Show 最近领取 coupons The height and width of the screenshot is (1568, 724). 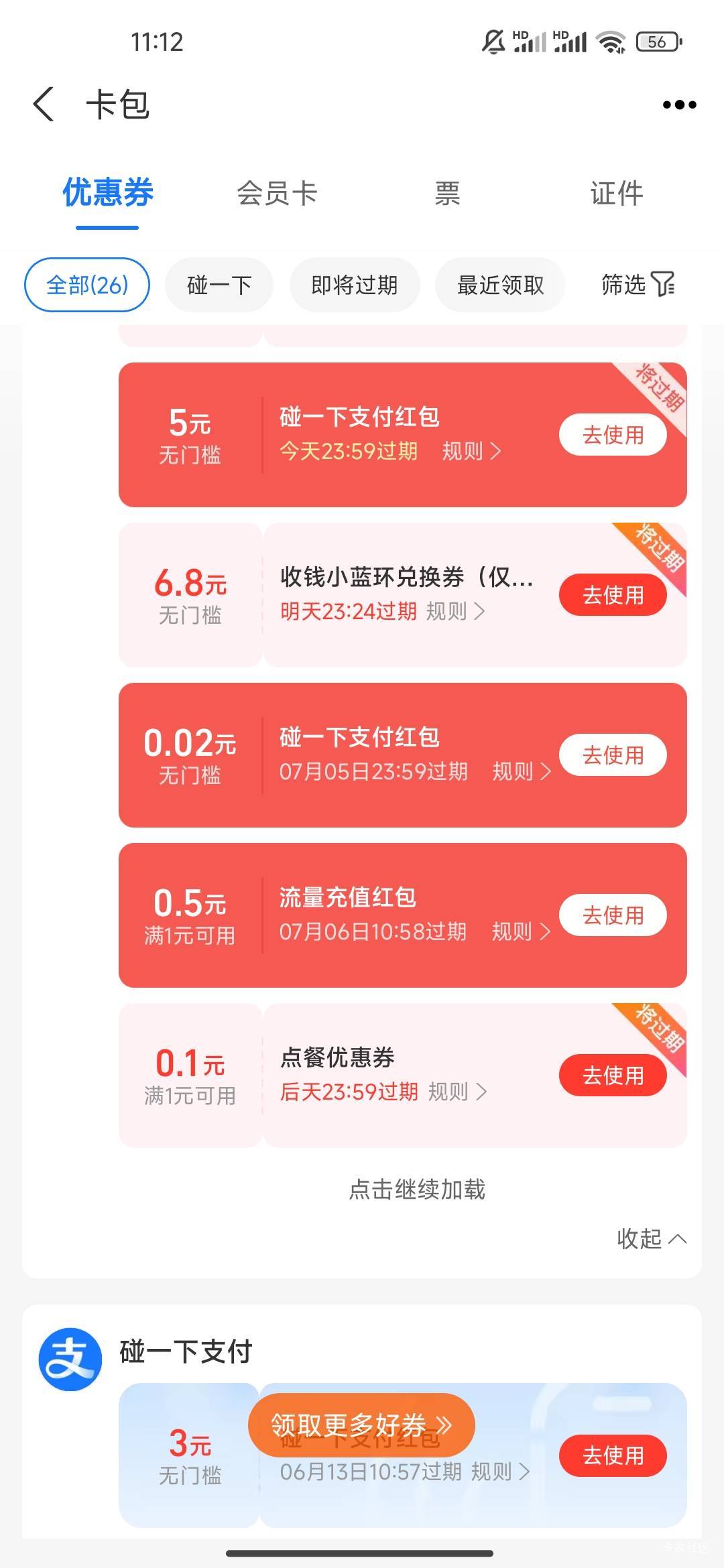tap(500, 285)
